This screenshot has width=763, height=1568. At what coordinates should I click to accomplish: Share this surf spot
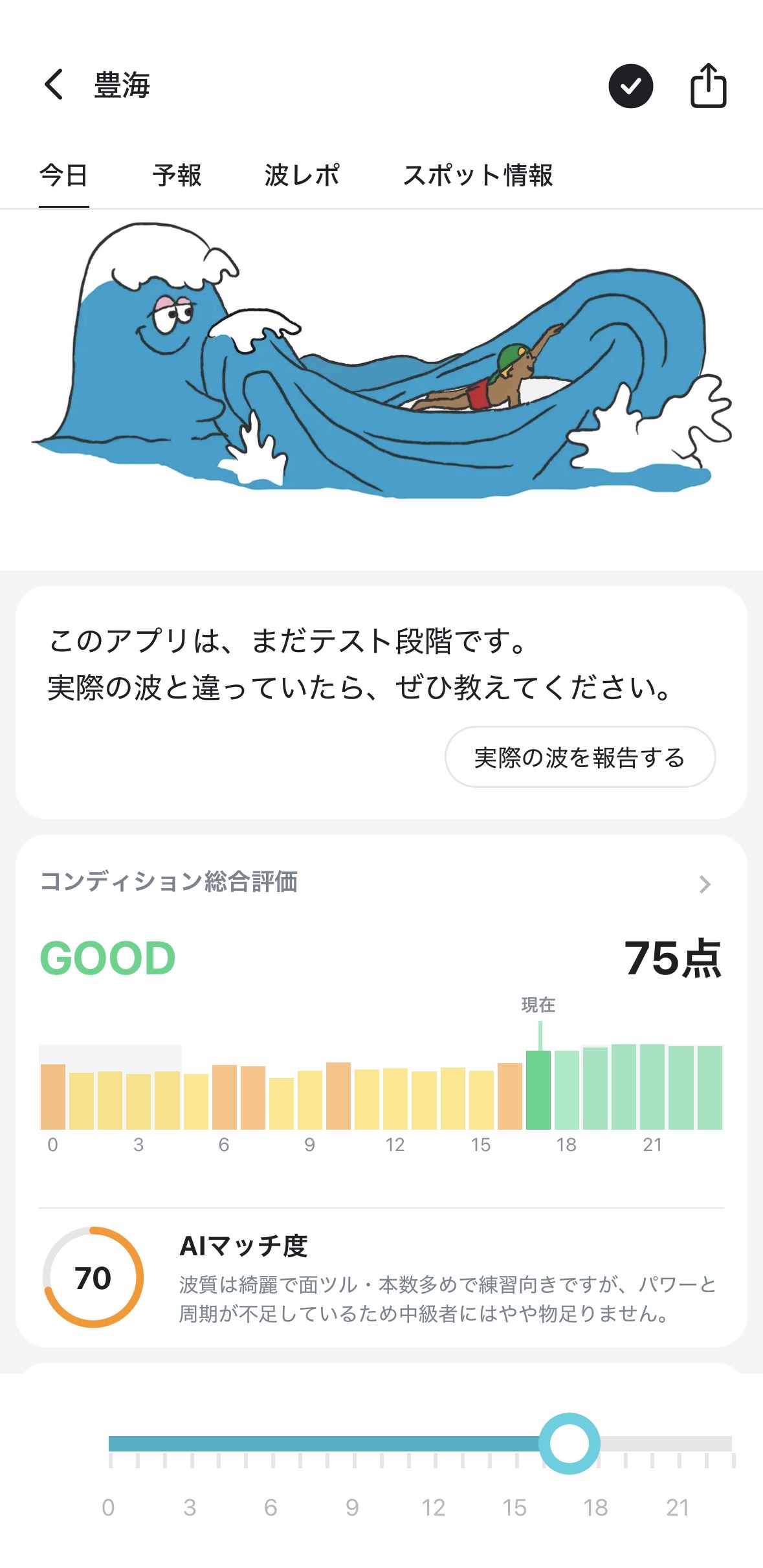[708, 85]
